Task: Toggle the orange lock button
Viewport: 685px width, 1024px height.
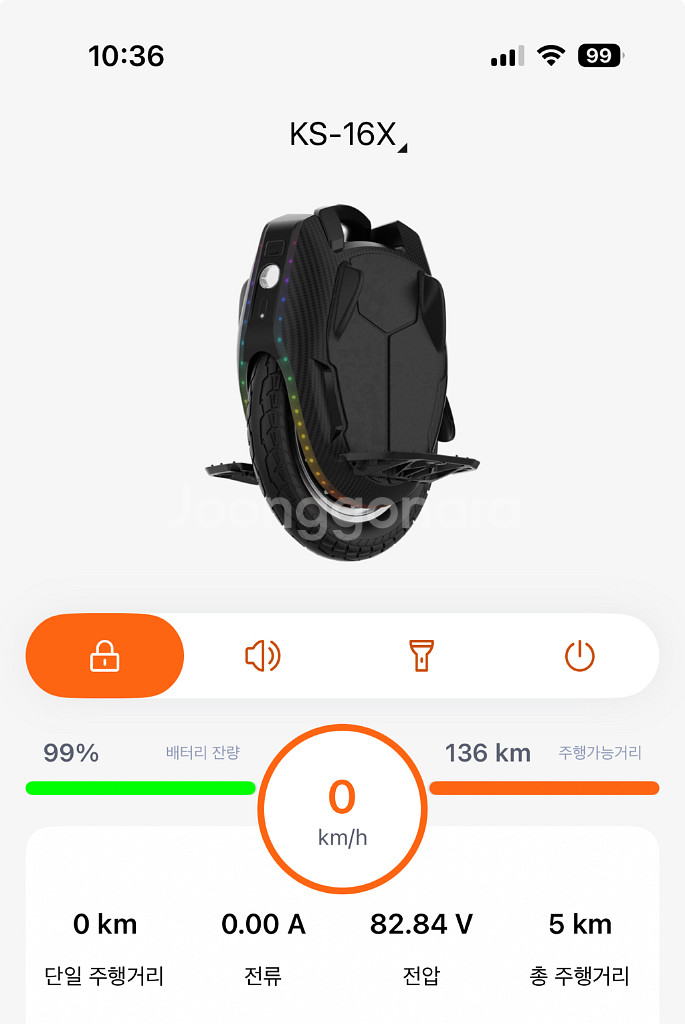Action: tap(105, 656)
